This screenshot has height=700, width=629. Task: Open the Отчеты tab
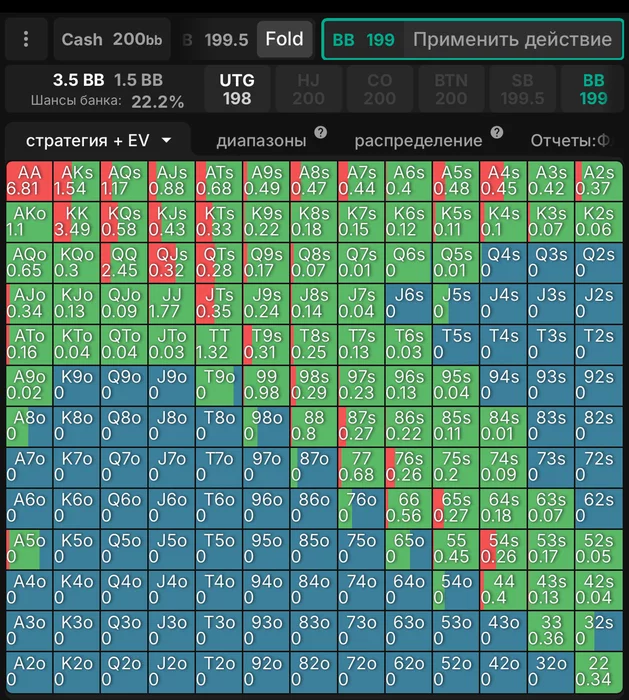tap(570, 141)
